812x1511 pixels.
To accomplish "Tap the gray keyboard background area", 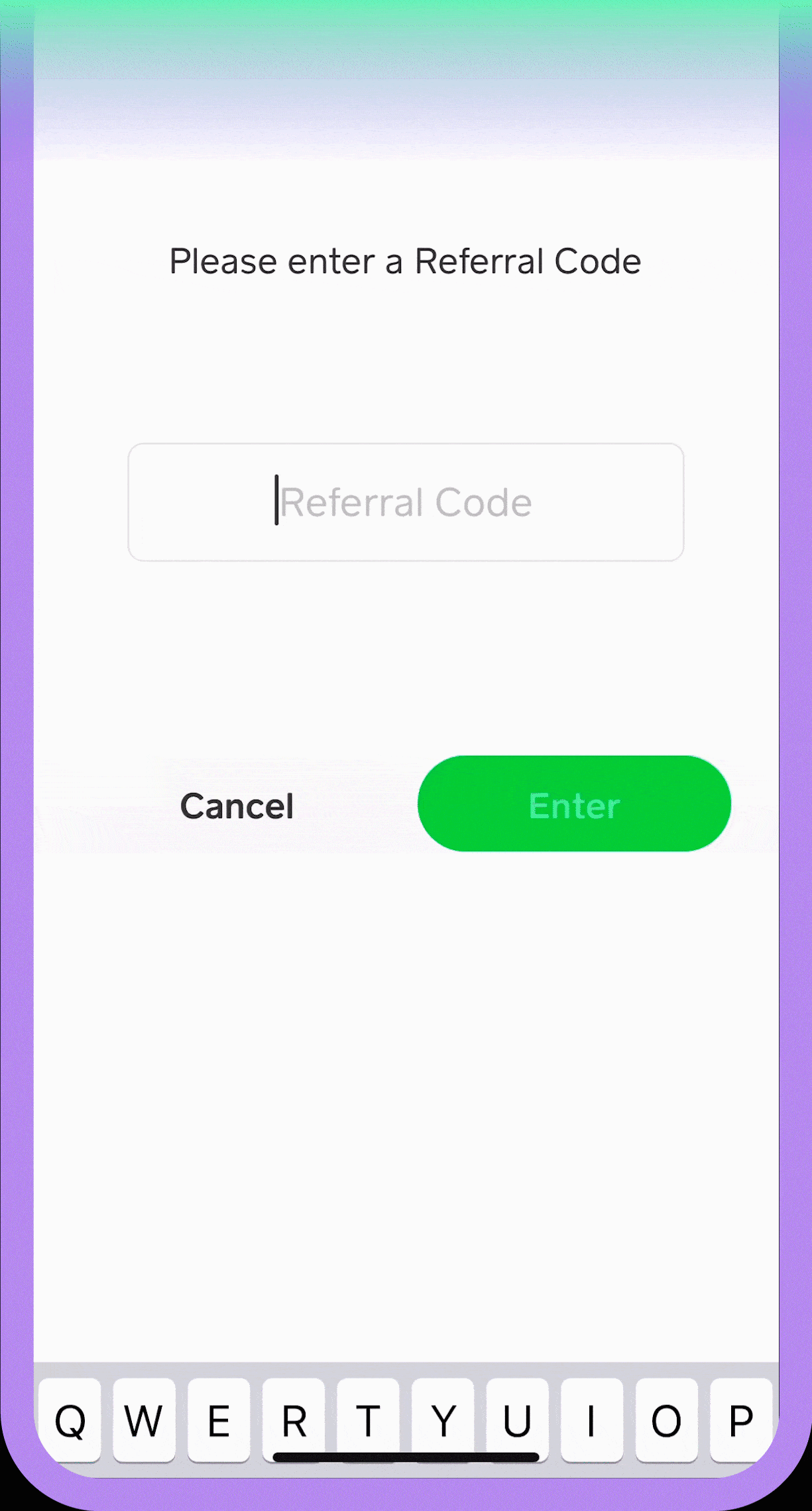I will 406,1368.
